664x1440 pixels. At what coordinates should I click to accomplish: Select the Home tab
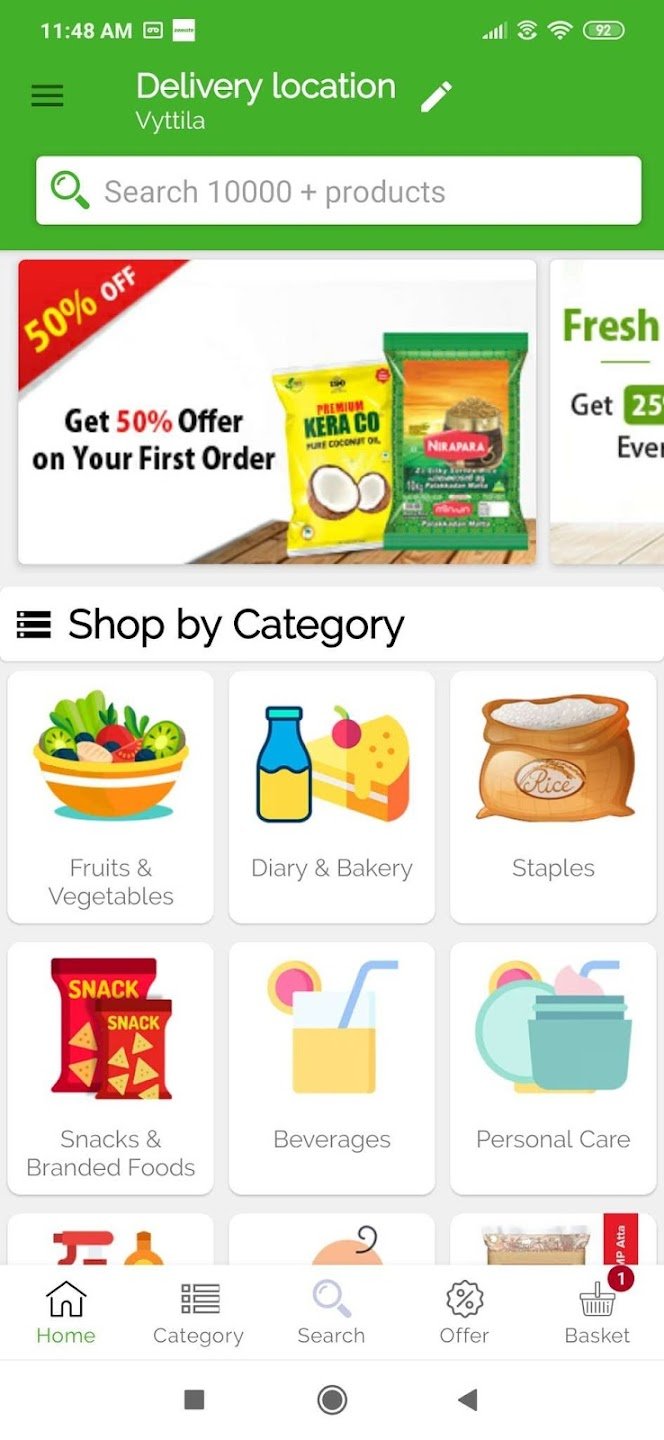[66, 1313]
